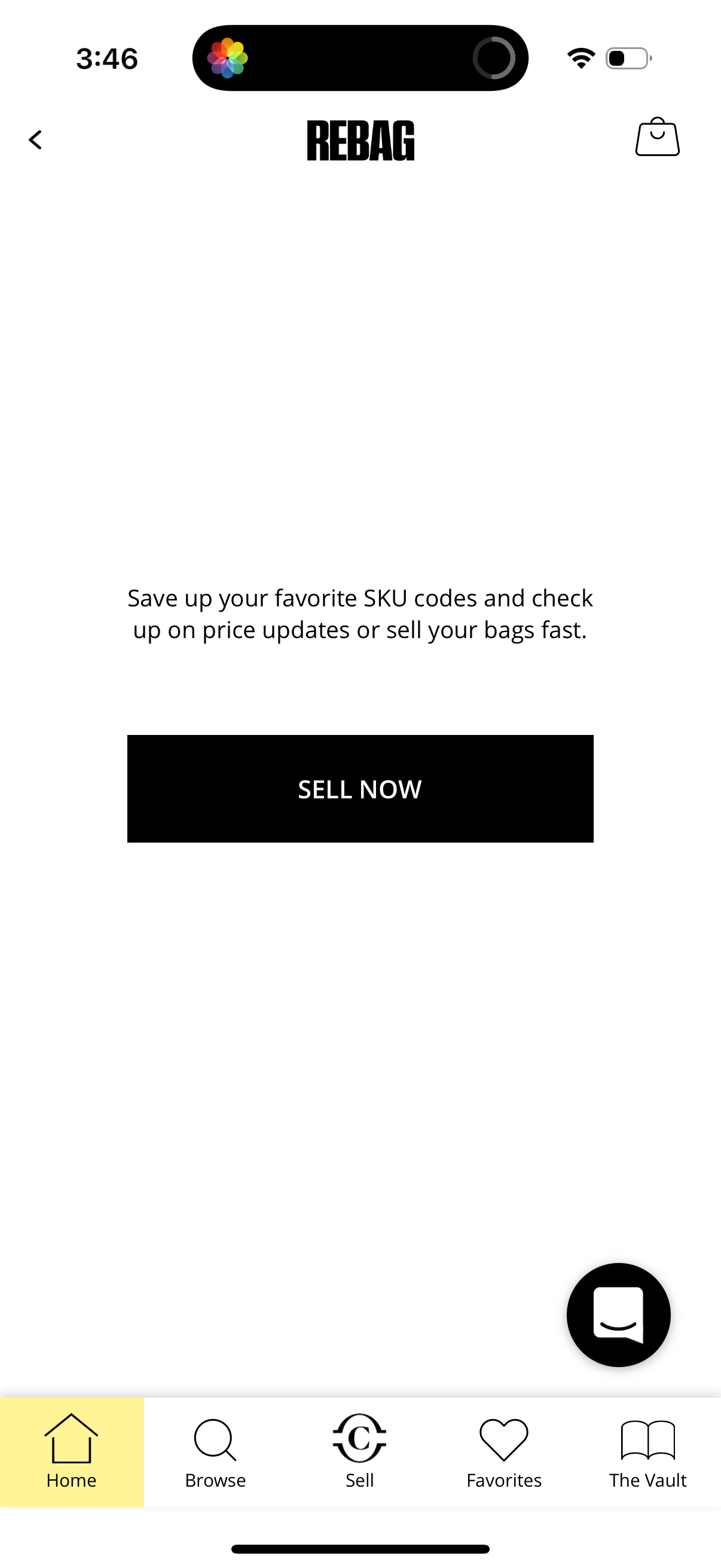721x1568 pixels.
Task: Tap the SELL NOW button
Action: (360, 789)
